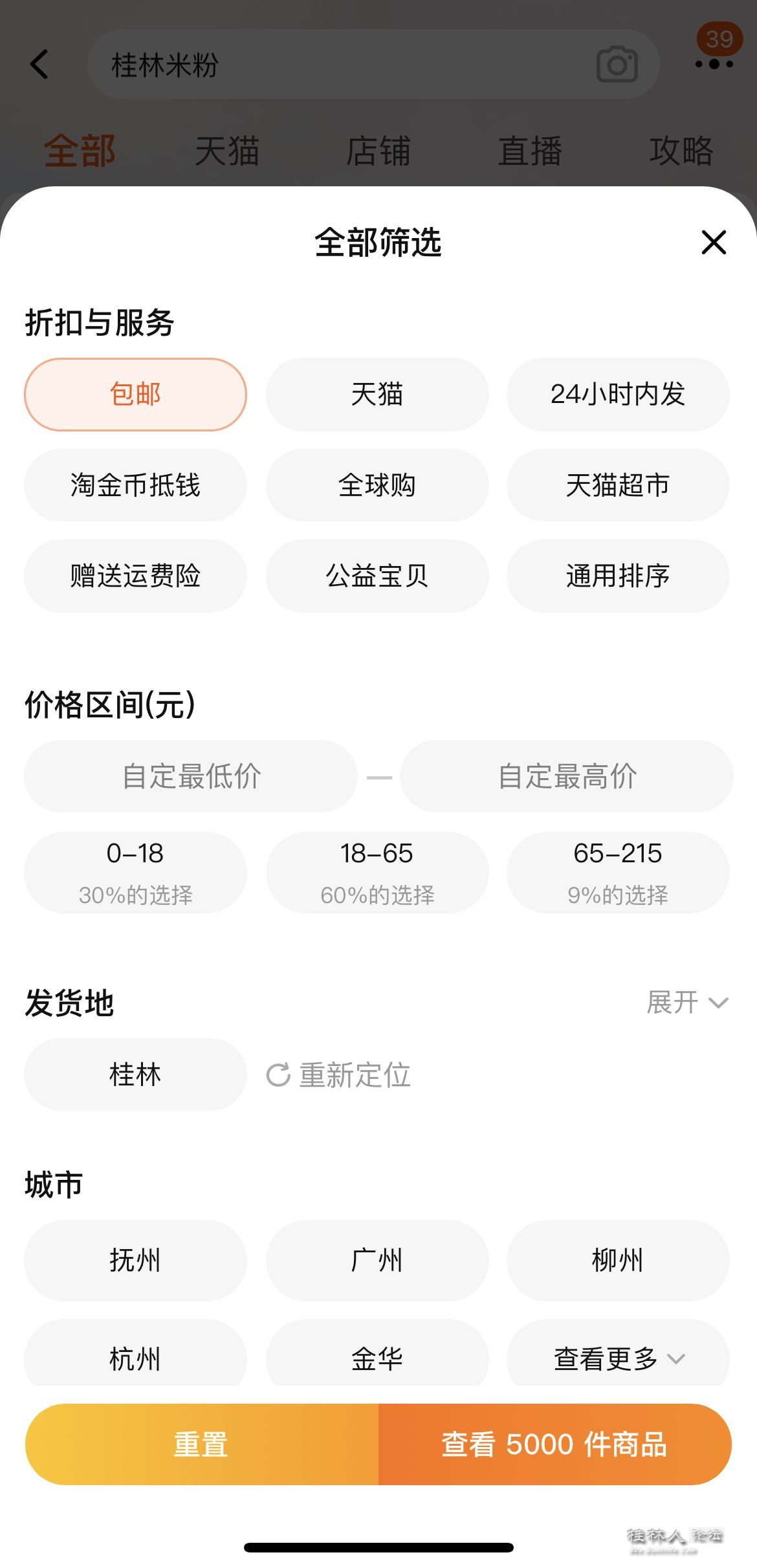Image resolution: width=757 pixels, height=1568 pixels.
Task: Tap 重置 to reset filters
Action: pyautogui.click(x=202, y=1444)
